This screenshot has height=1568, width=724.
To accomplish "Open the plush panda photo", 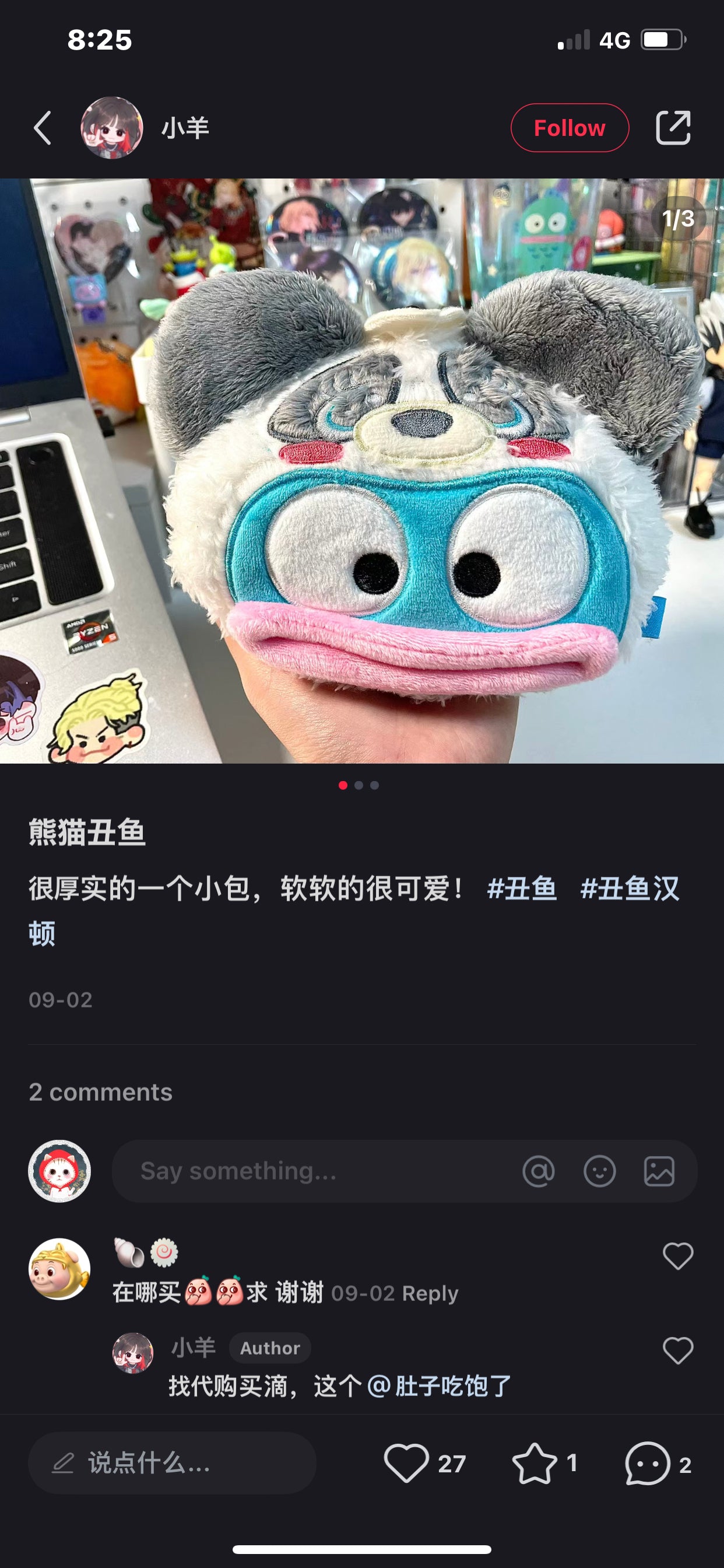I will (x=362, y=470).
